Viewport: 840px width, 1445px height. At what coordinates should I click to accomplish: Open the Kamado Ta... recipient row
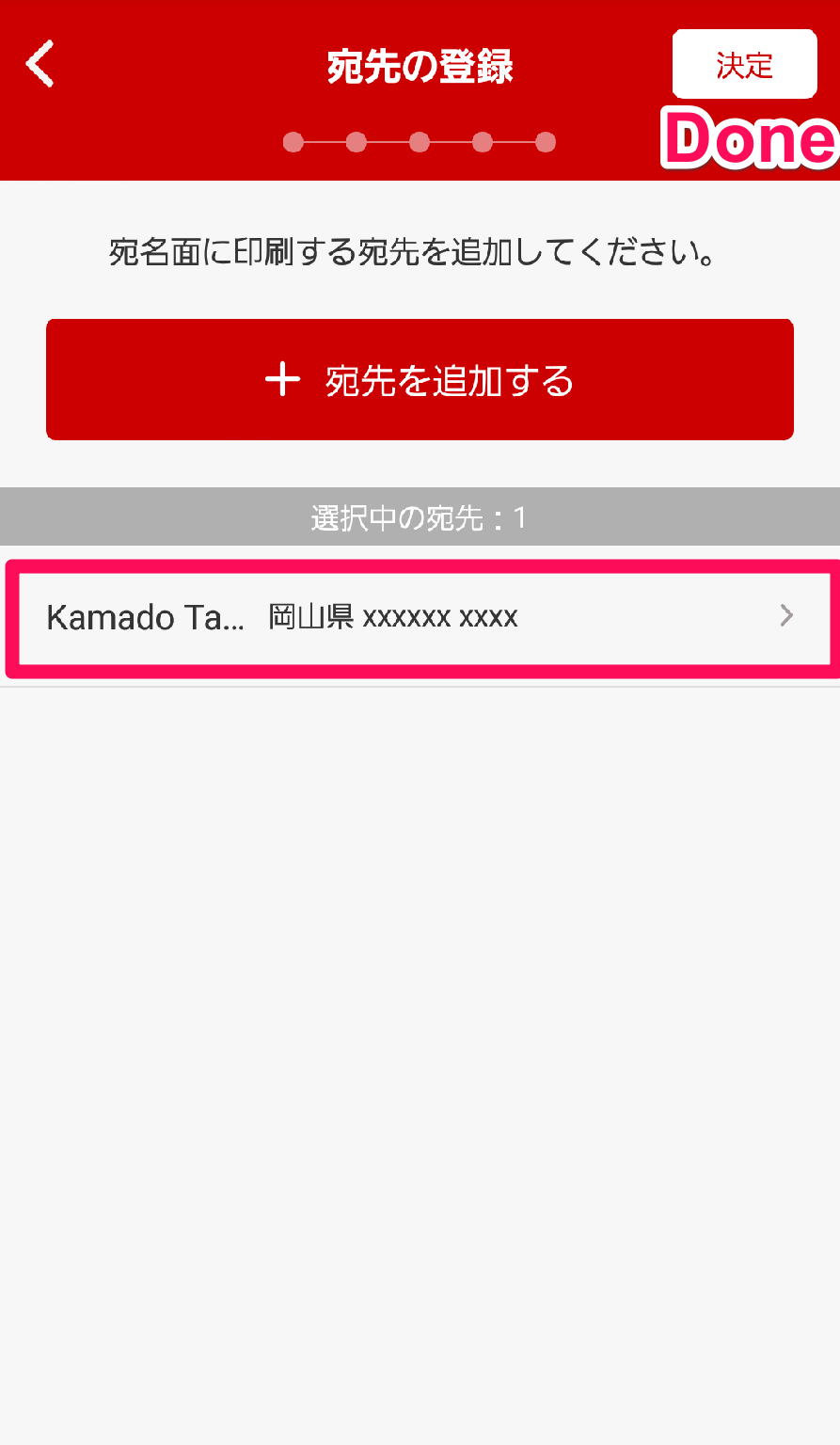click(x=420, y=617)
